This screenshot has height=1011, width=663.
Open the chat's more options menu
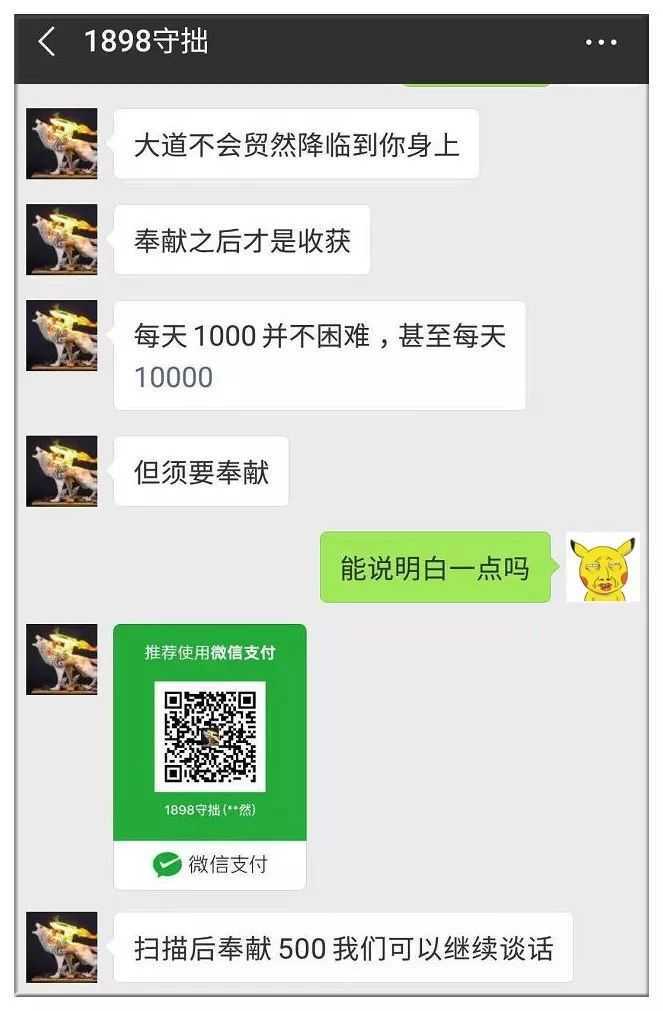tap(600, 43)
